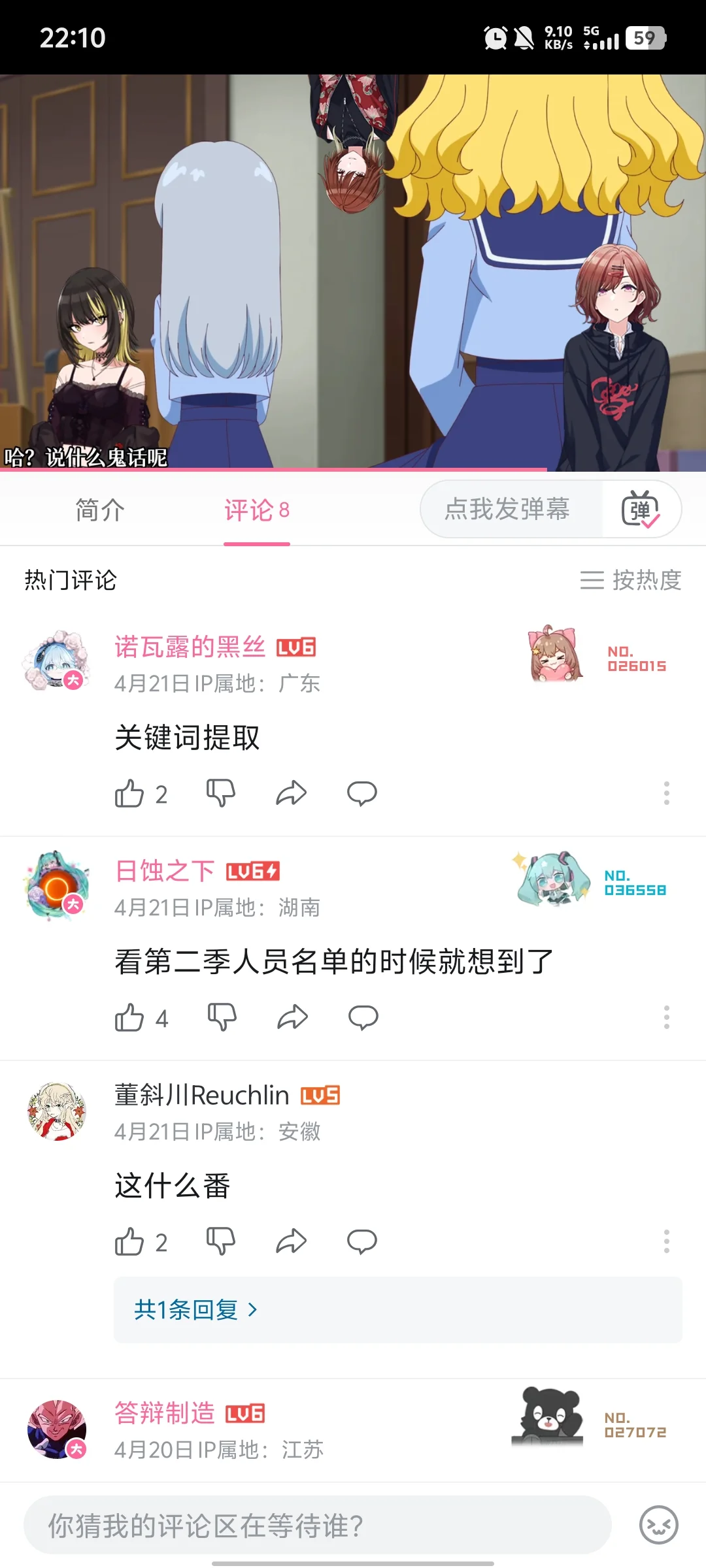The image size is (706, 1568).
Task: Like 日蚀之下's comment
Action: click(129, 1018)
